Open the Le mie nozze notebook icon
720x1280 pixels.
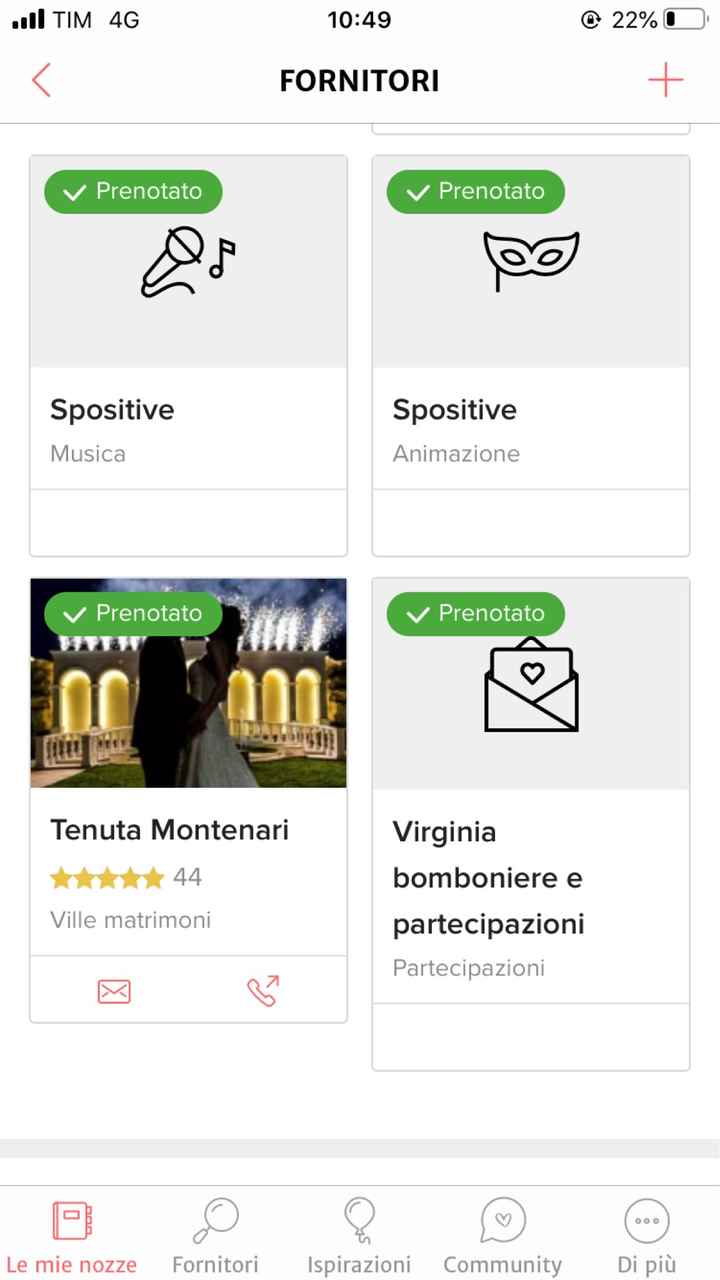71,1215
